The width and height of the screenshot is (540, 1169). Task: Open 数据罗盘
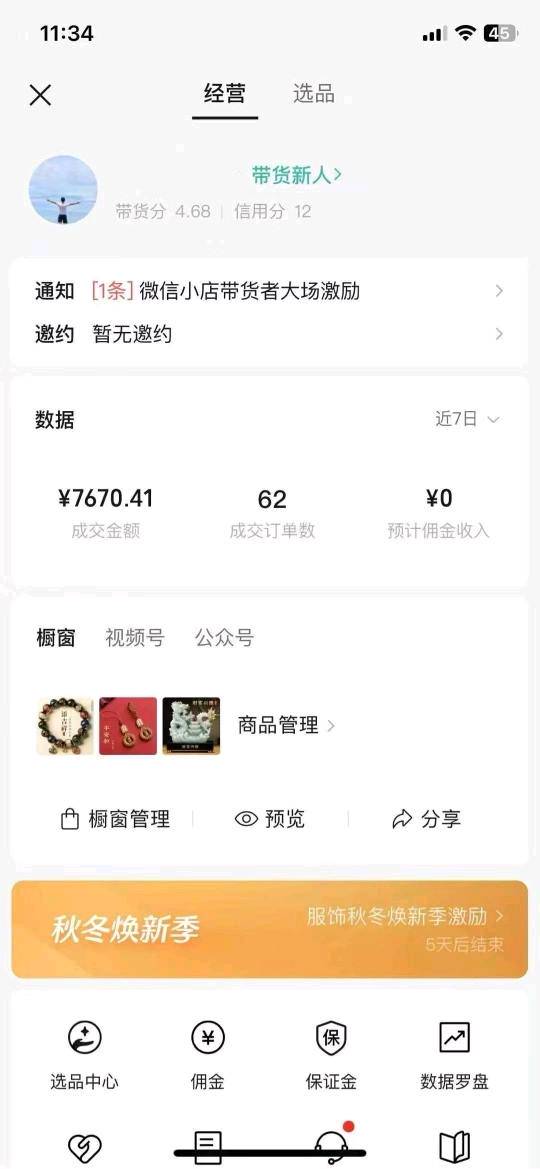[454, 1054]
